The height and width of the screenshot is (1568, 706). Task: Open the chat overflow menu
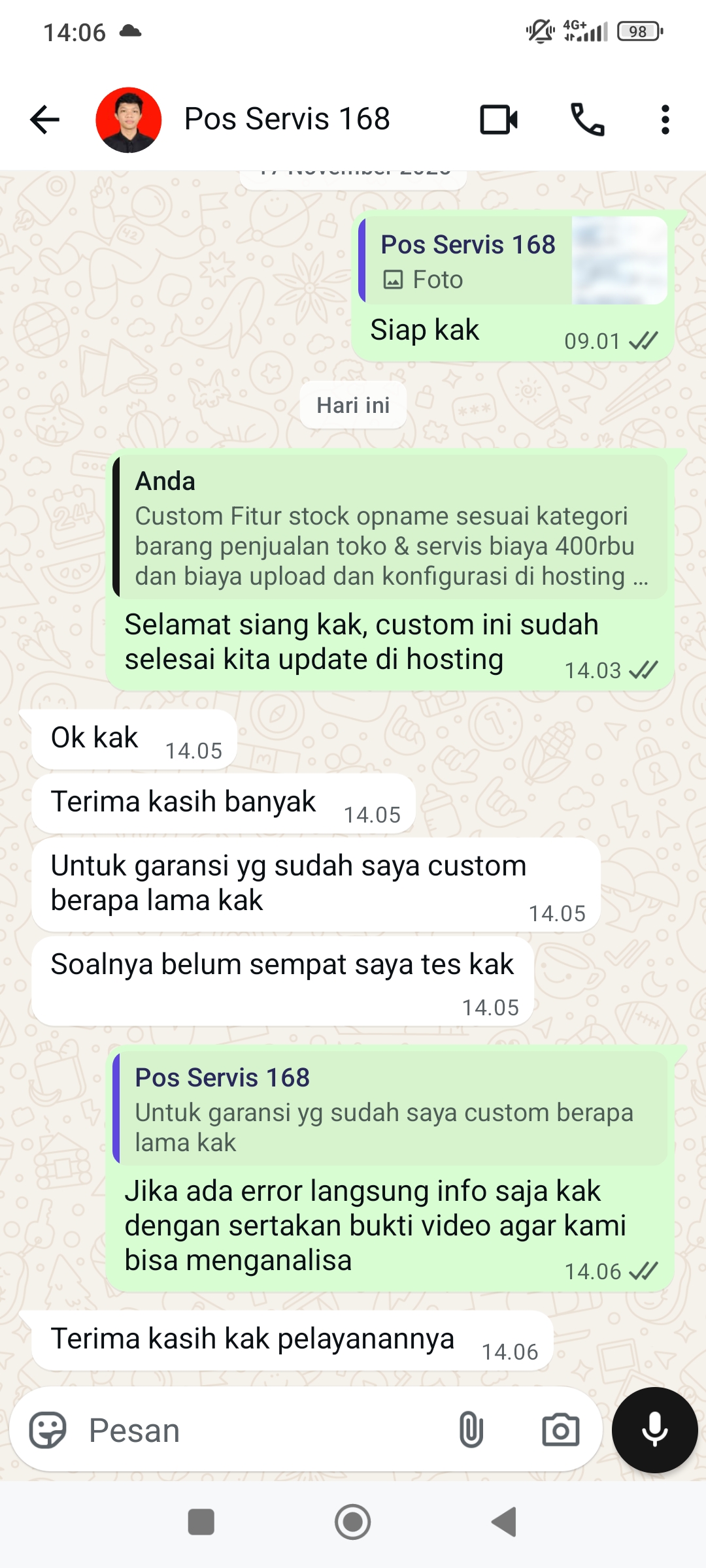pos(665,120)
